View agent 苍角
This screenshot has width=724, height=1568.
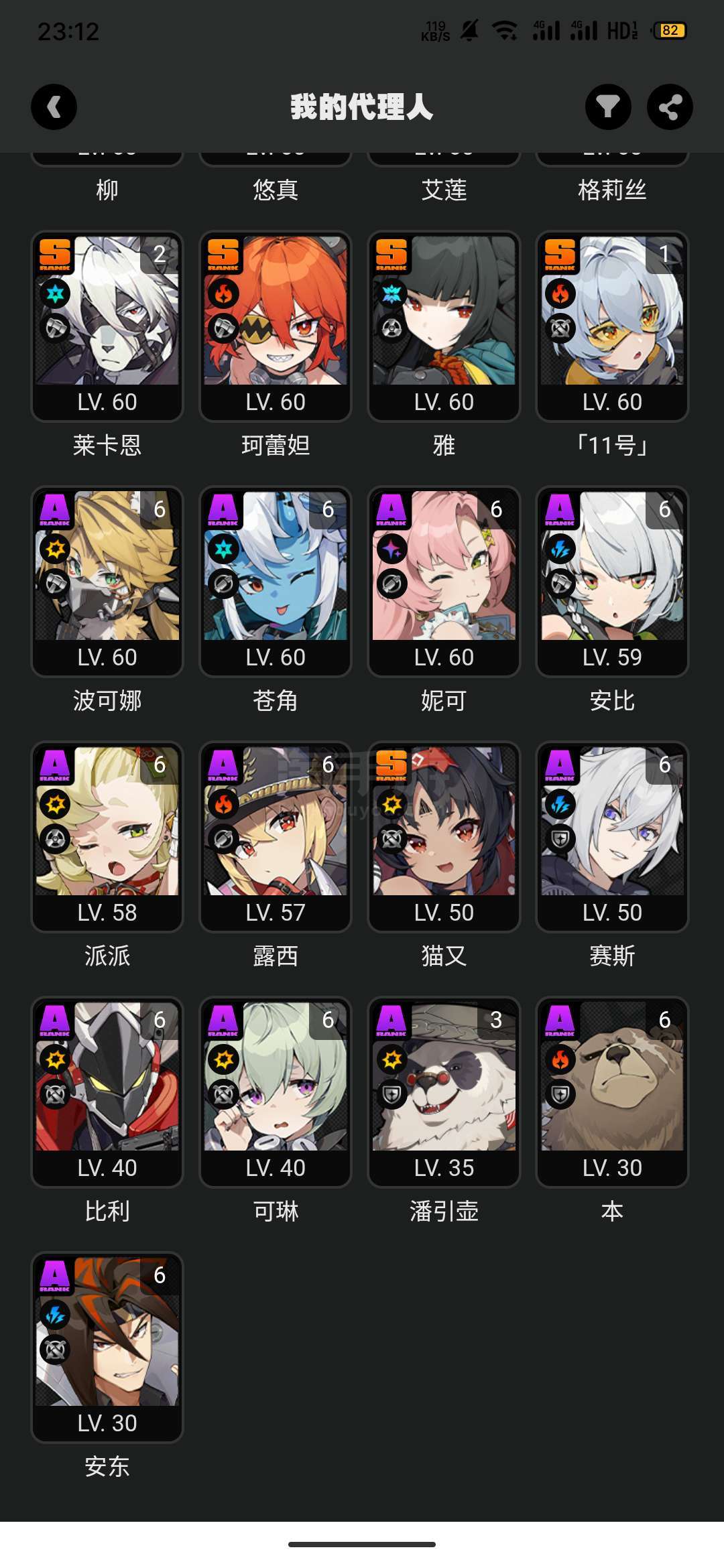pyautogui.click(x=276, y=582)
